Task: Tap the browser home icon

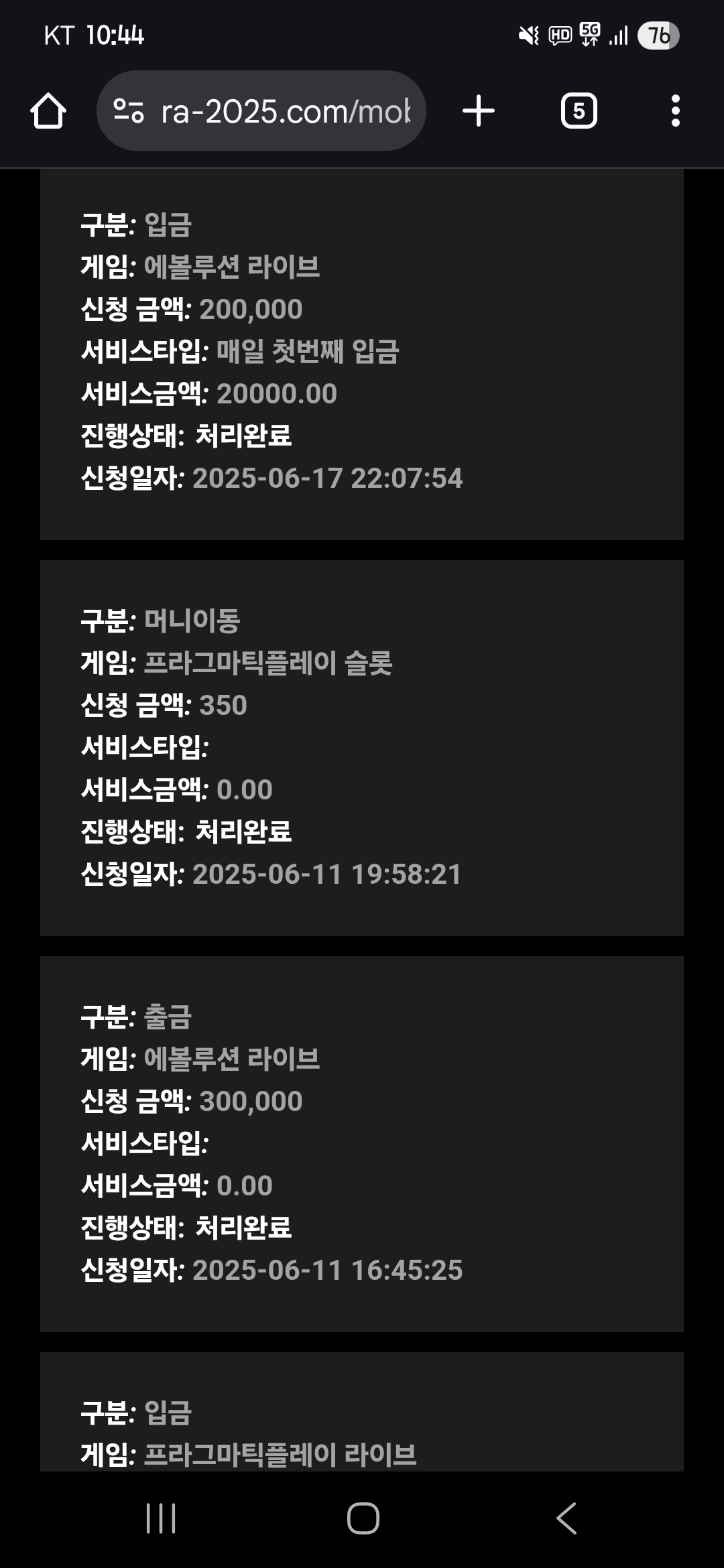Action: click(x=48, y=111)
